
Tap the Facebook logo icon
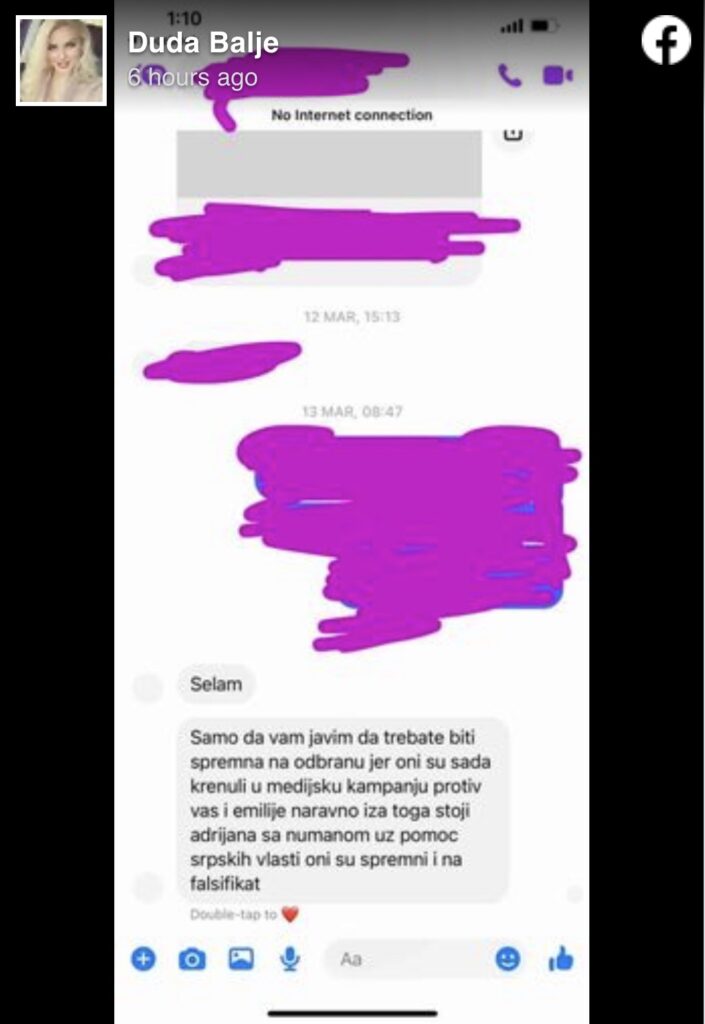[x=665, y=41]
